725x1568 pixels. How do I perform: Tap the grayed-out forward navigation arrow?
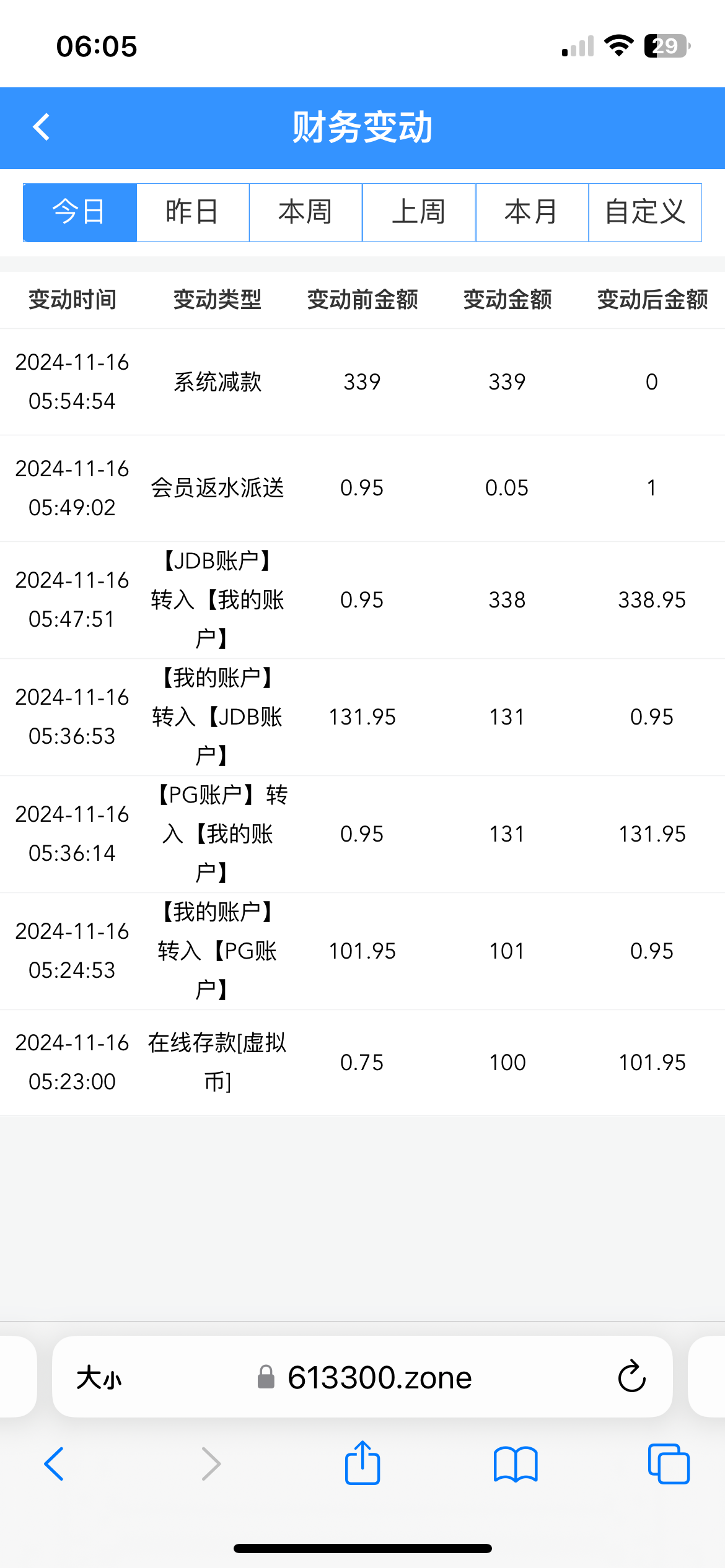pos(211,1464)
